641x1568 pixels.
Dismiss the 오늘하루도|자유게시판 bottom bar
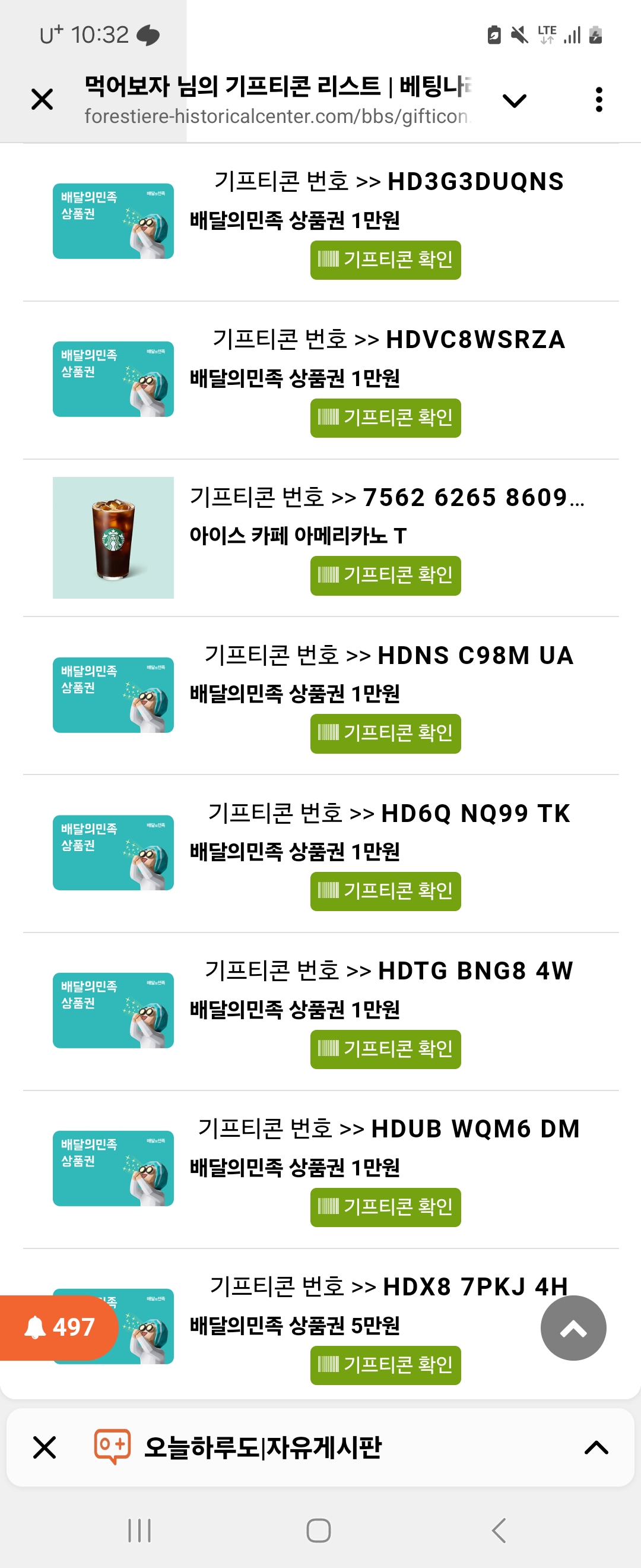(45, 1447)
